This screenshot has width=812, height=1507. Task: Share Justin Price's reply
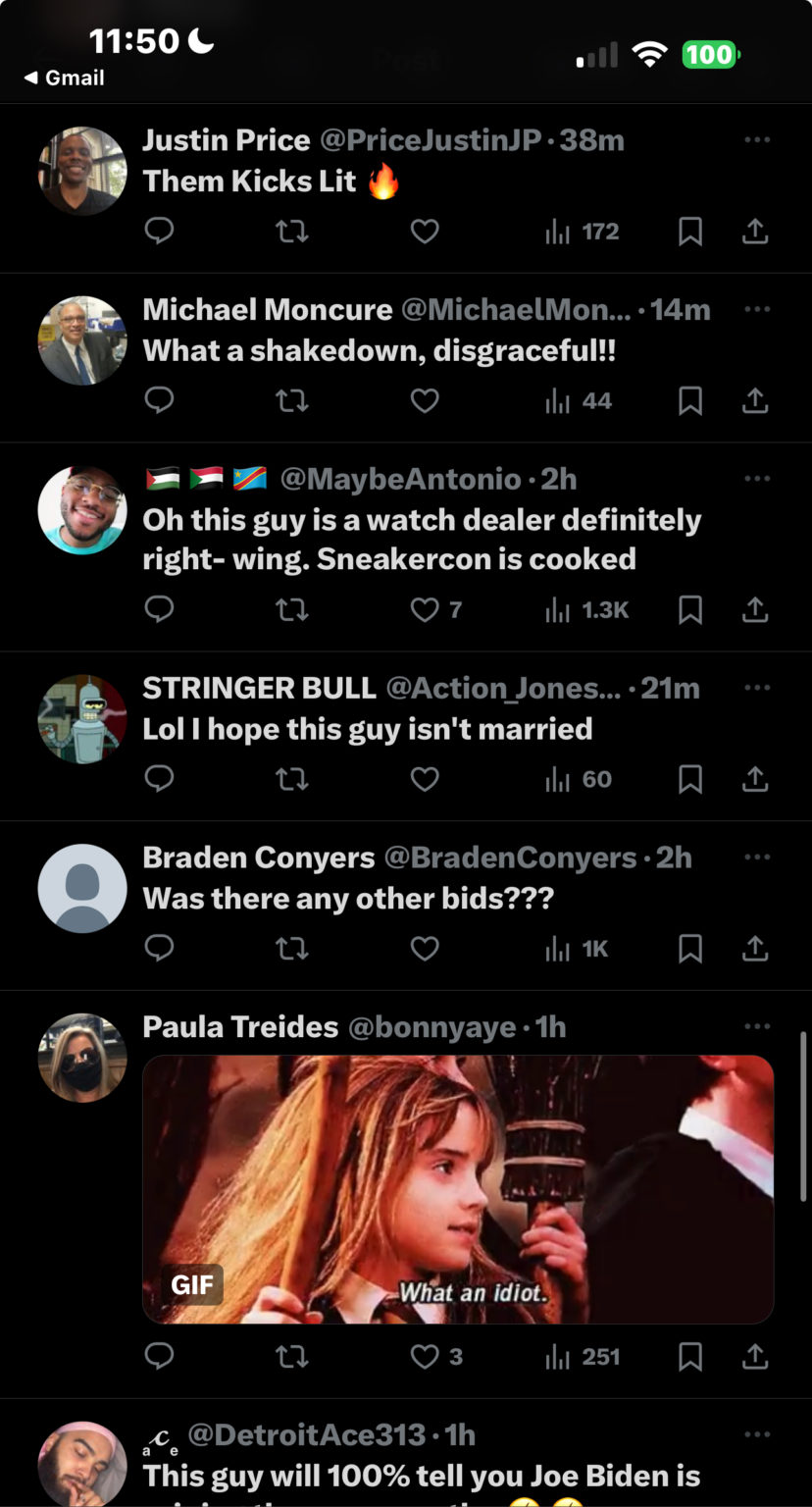tap(754, 232)
